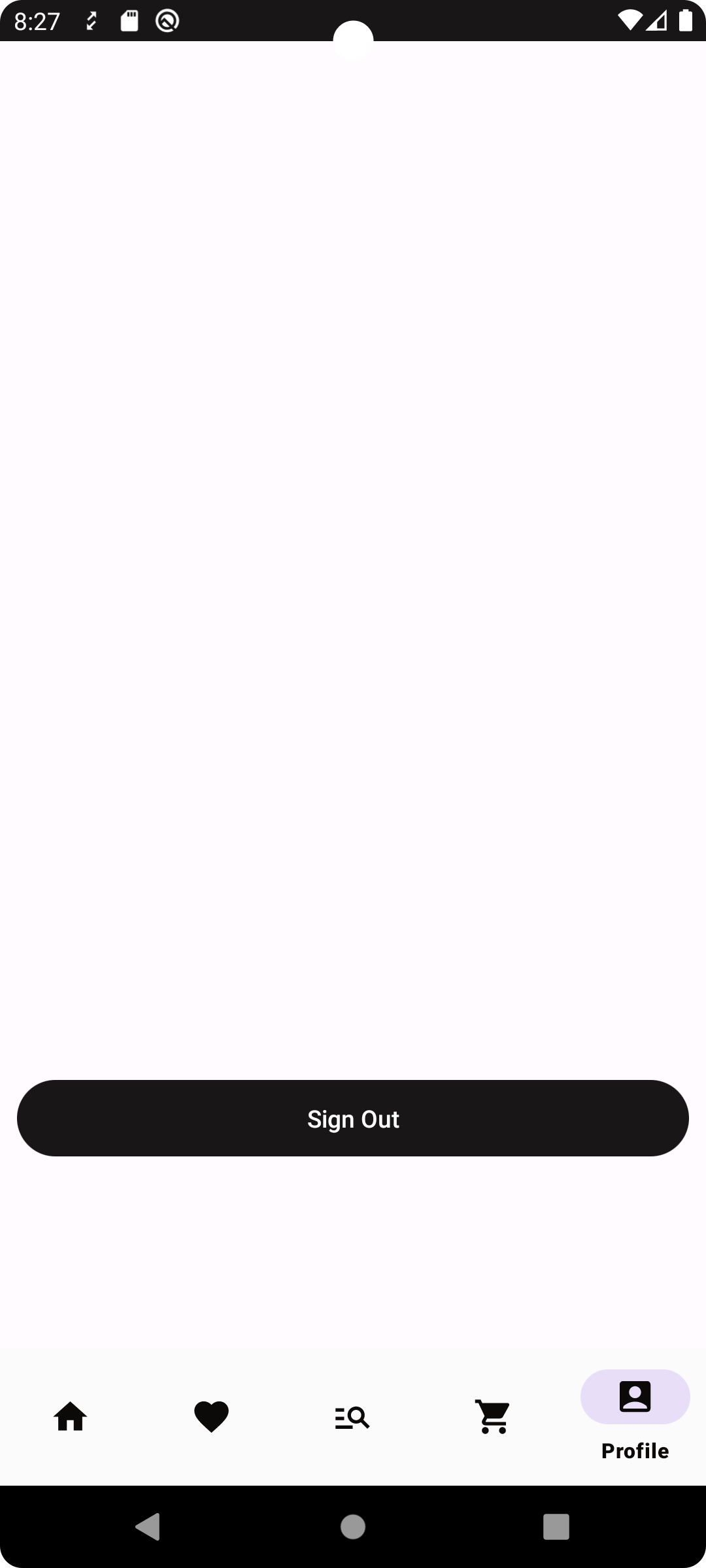Tap the Android home circle button
Screen dimensions: 706x1568
pos(352,1526)
